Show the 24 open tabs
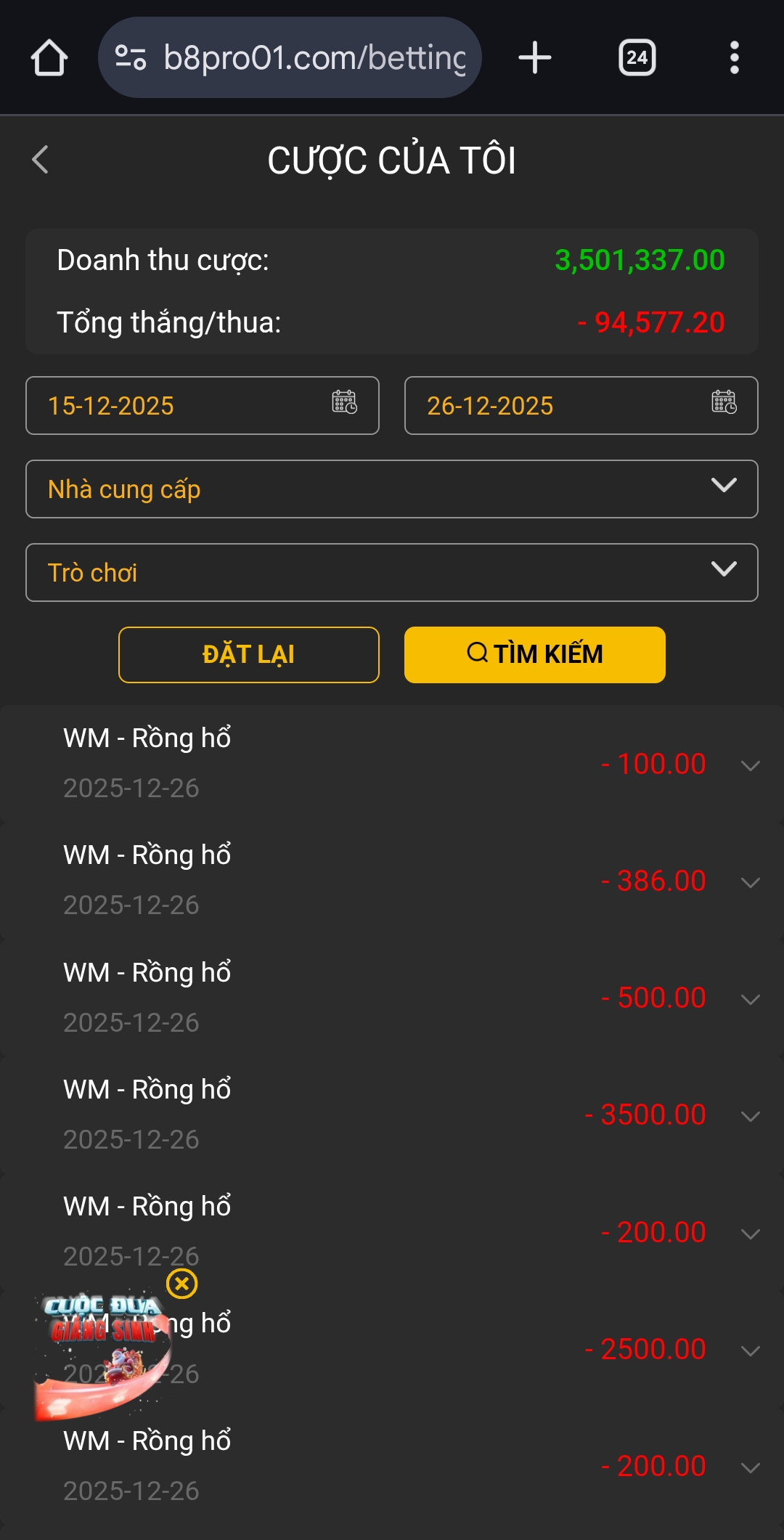The width and height of the screenshot is (784, 1540). [x=637, y=57]
